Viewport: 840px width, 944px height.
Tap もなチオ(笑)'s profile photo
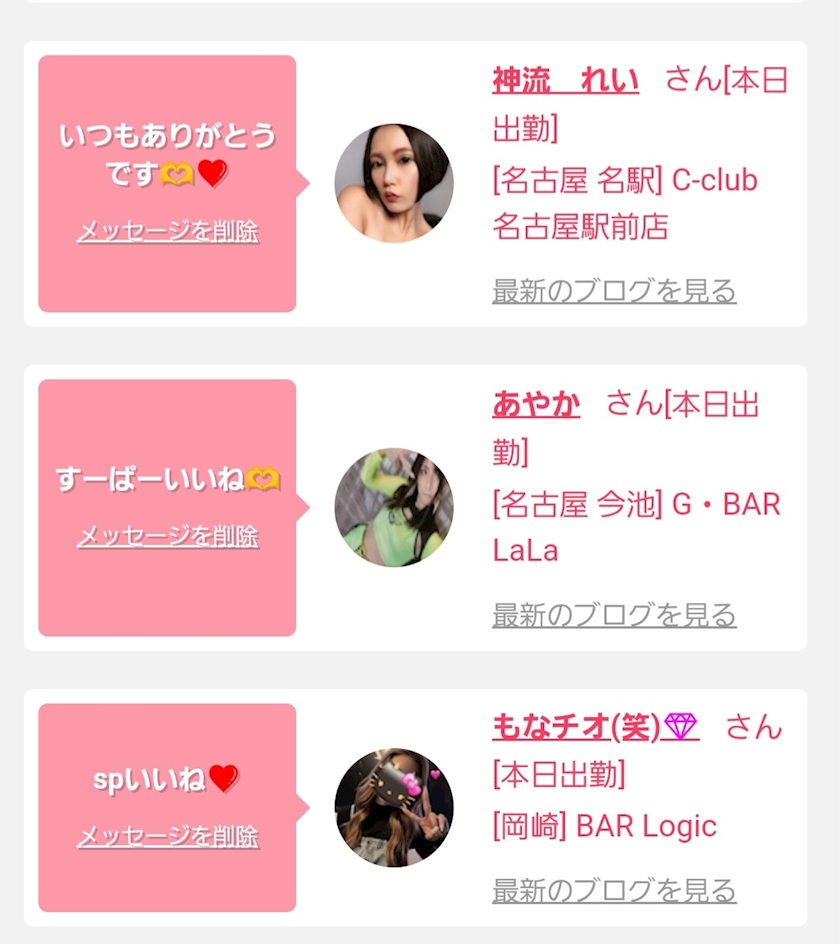393,807
